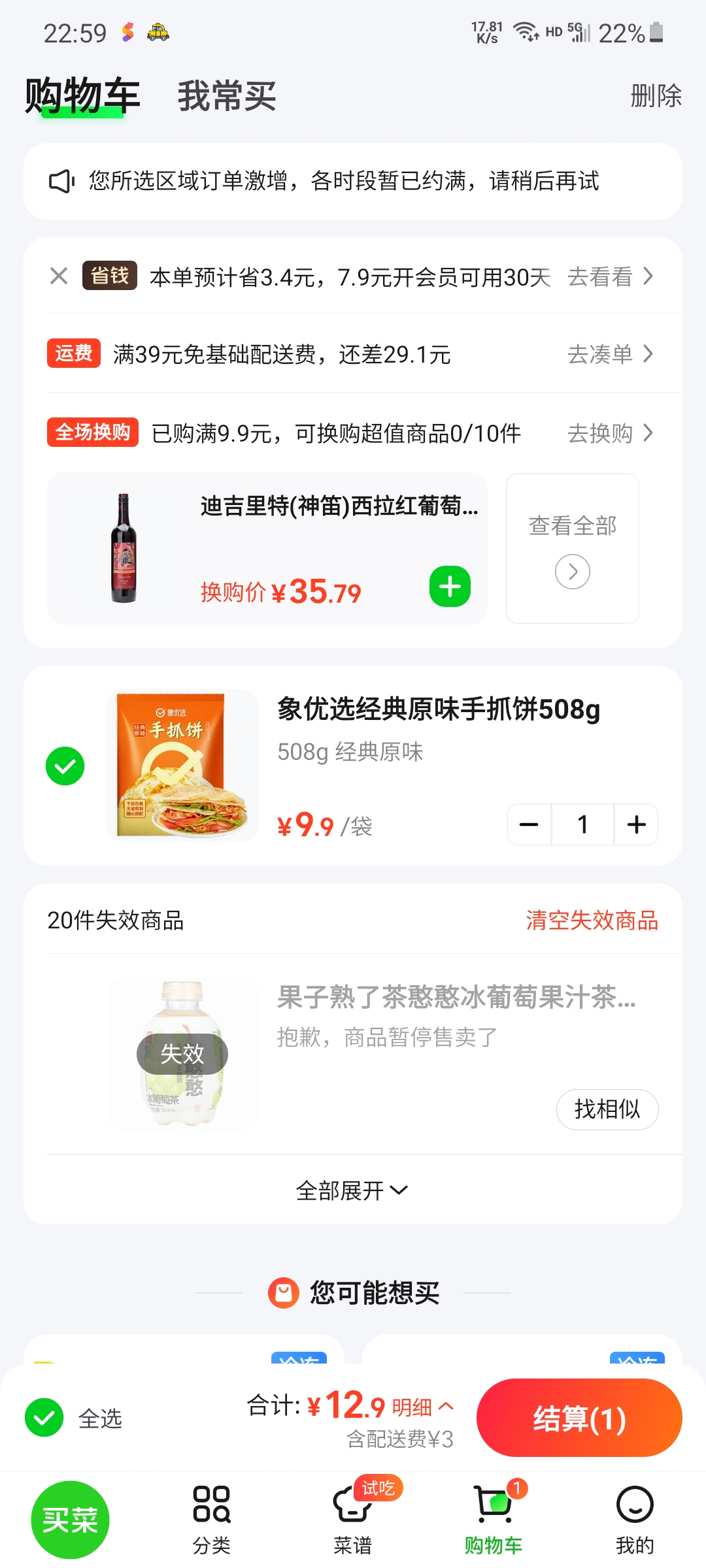This screenshot has height=1568, width=706.
Task: Switch to the 我常买 tab
Action: 226,96
